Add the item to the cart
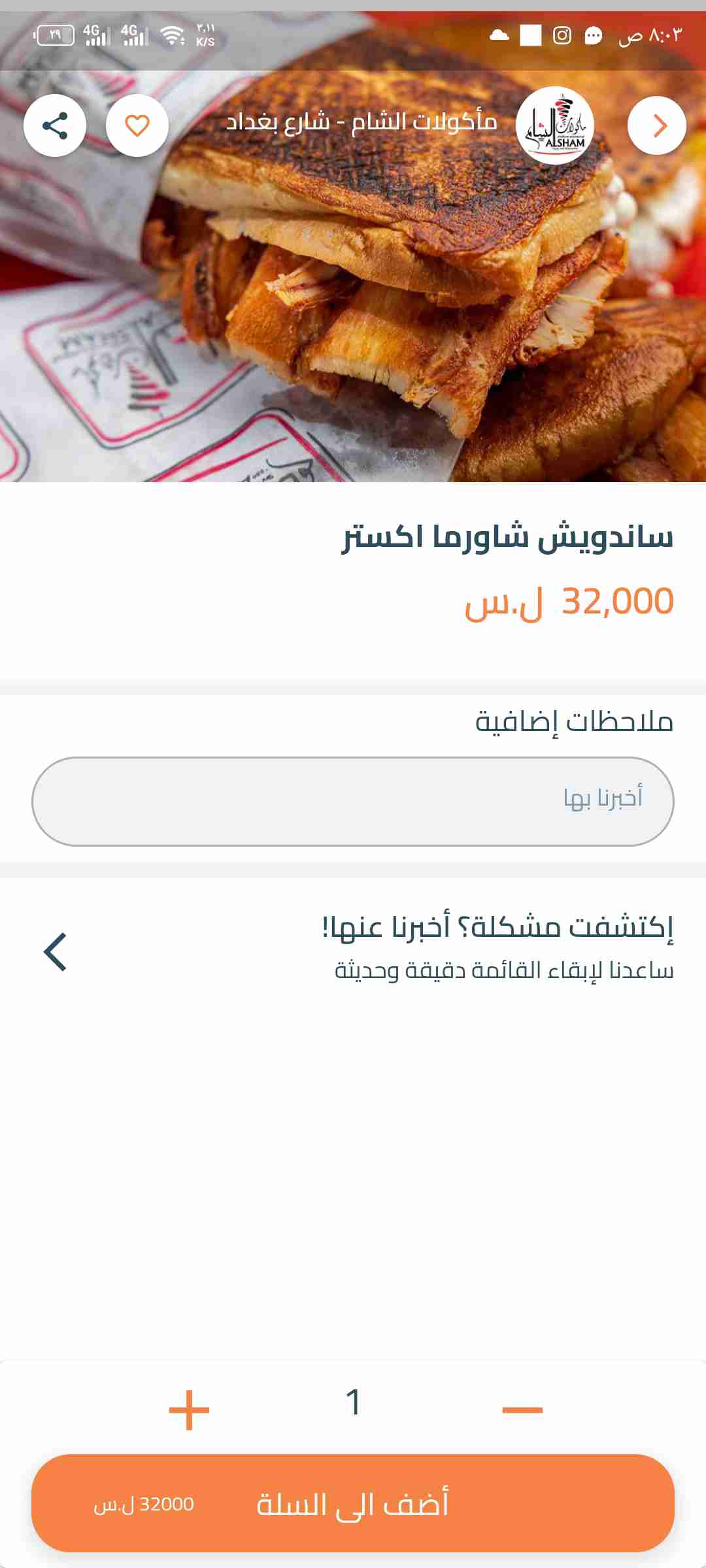Image resolution: width=706 pixels, height=1568 pixels. pos(353,1504)
